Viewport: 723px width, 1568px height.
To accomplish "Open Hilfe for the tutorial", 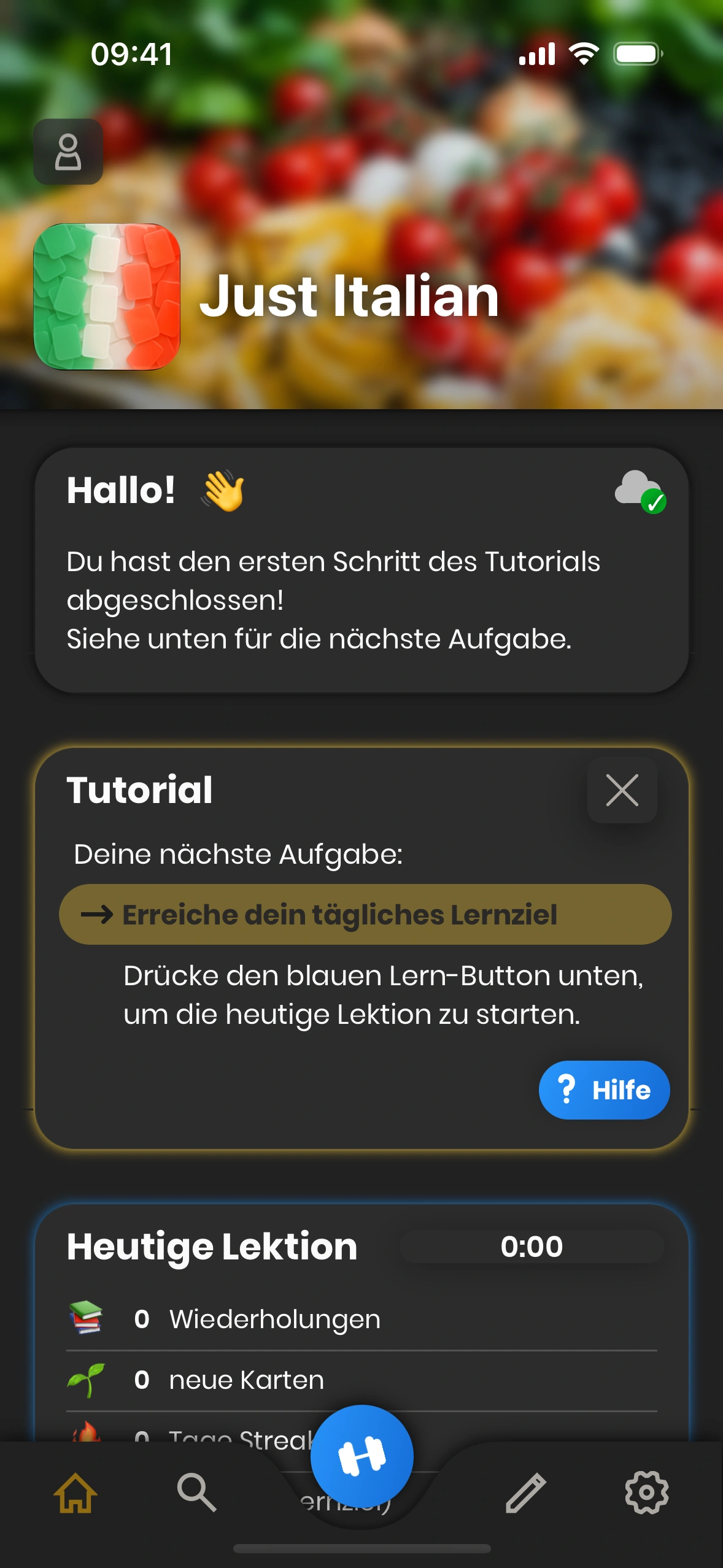I will coord(604,1090).
